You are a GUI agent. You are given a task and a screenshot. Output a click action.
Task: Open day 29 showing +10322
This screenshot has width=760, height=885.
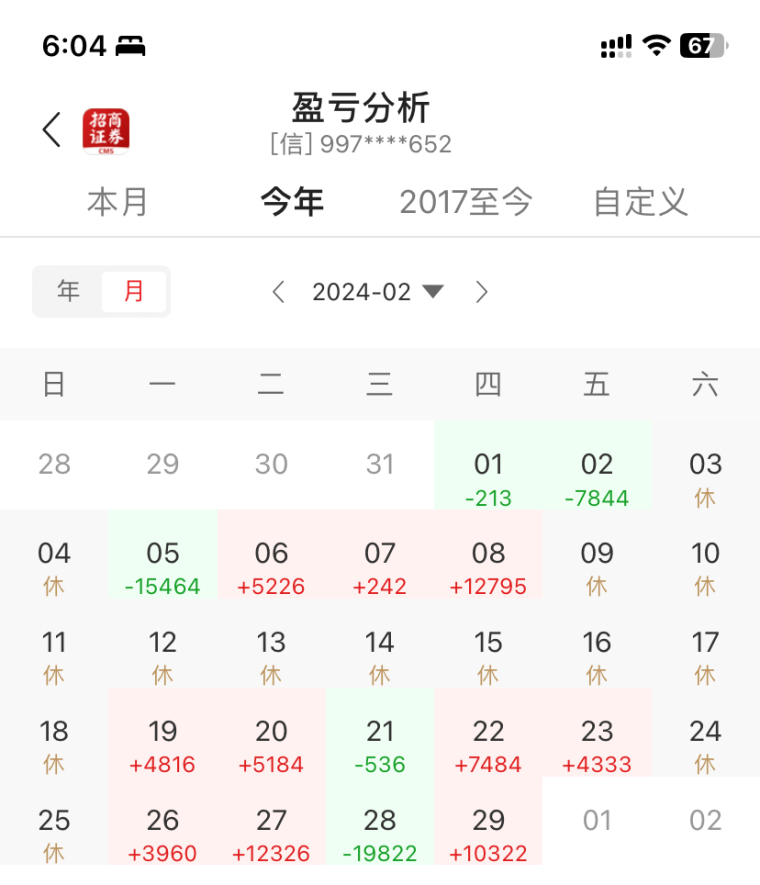click(488, 834)
